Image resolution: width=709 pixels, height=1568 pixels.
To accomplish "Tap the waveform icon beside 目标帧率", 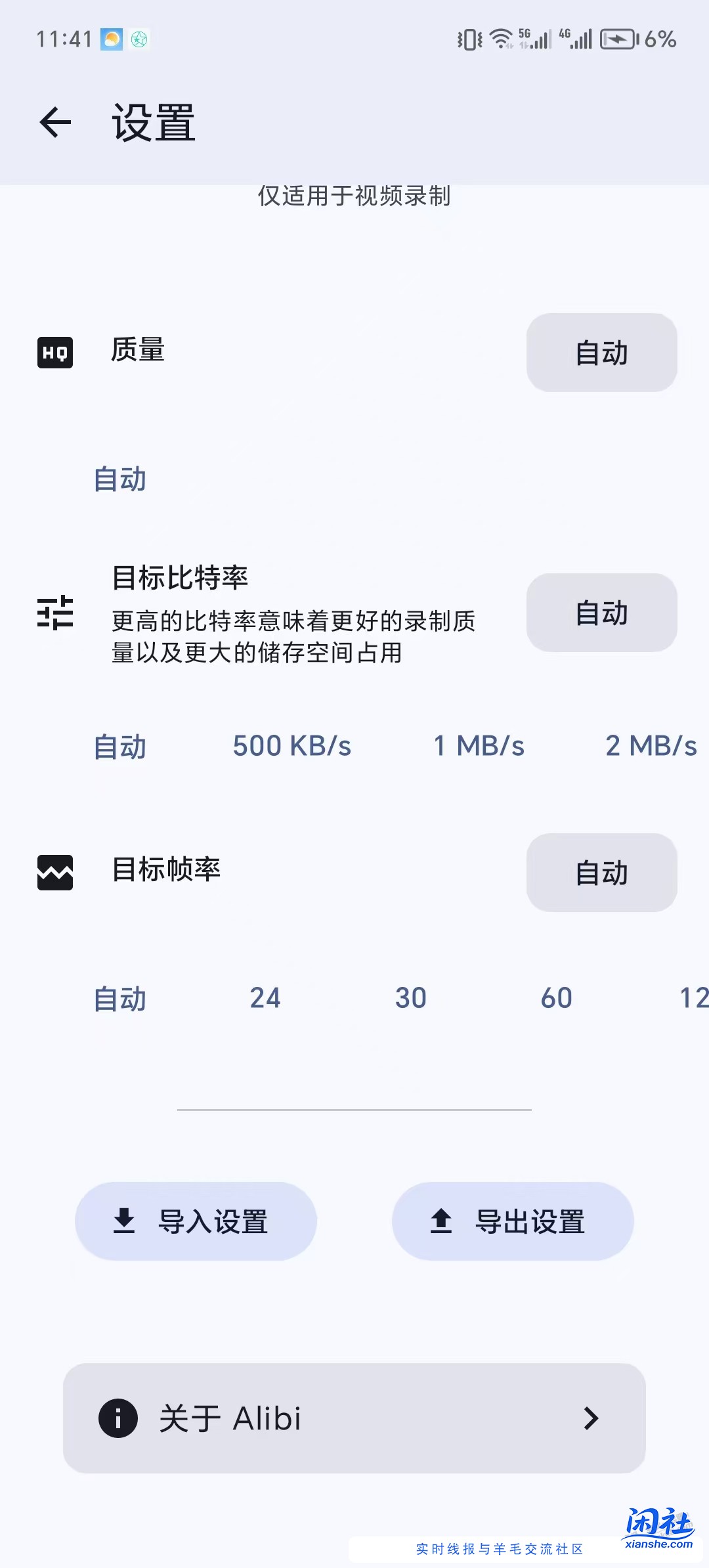I will [x=54, y=873].
